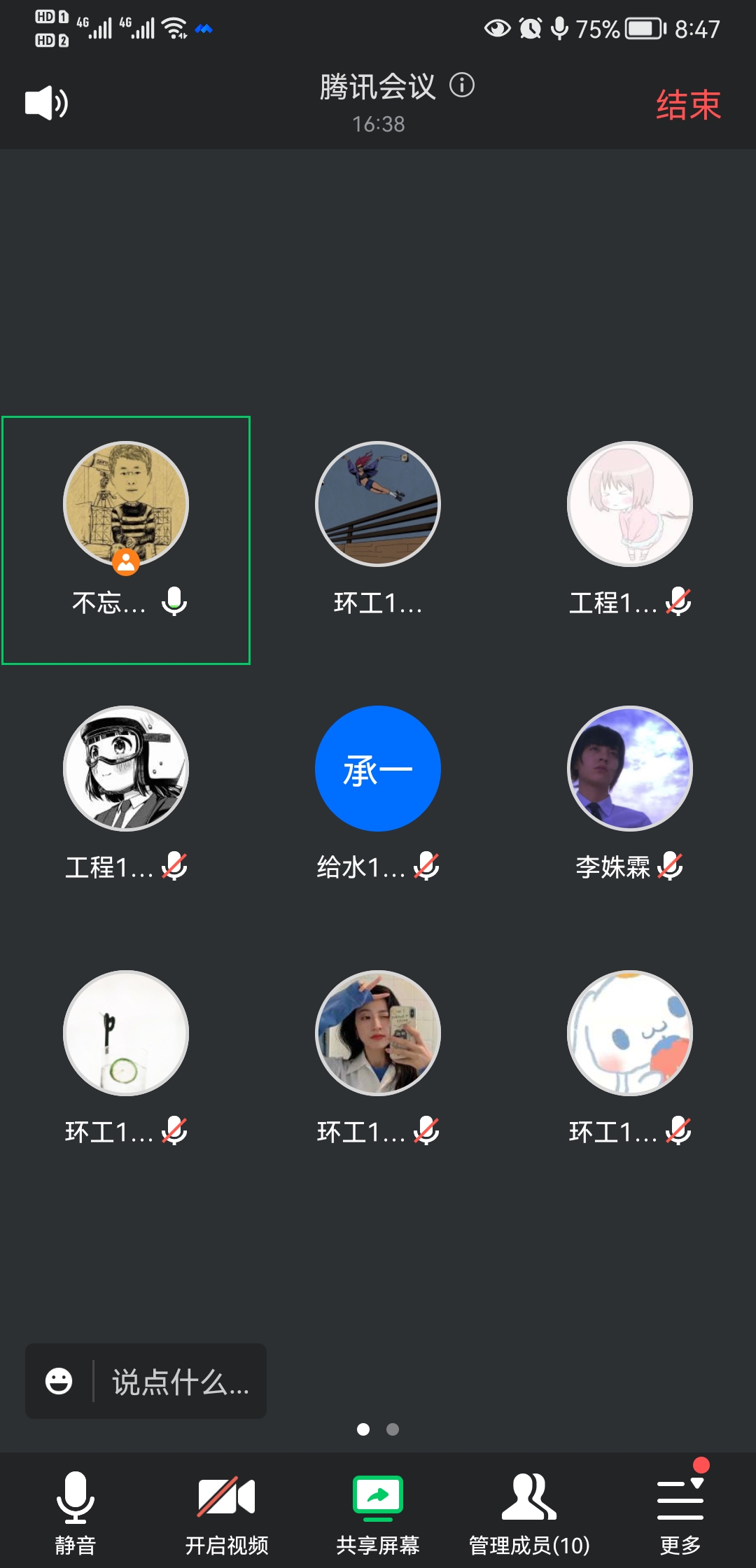Tap 结束 to end the meeting
Image resolution: width=756 pixels, height=1568 pixels.
[687, 106]
